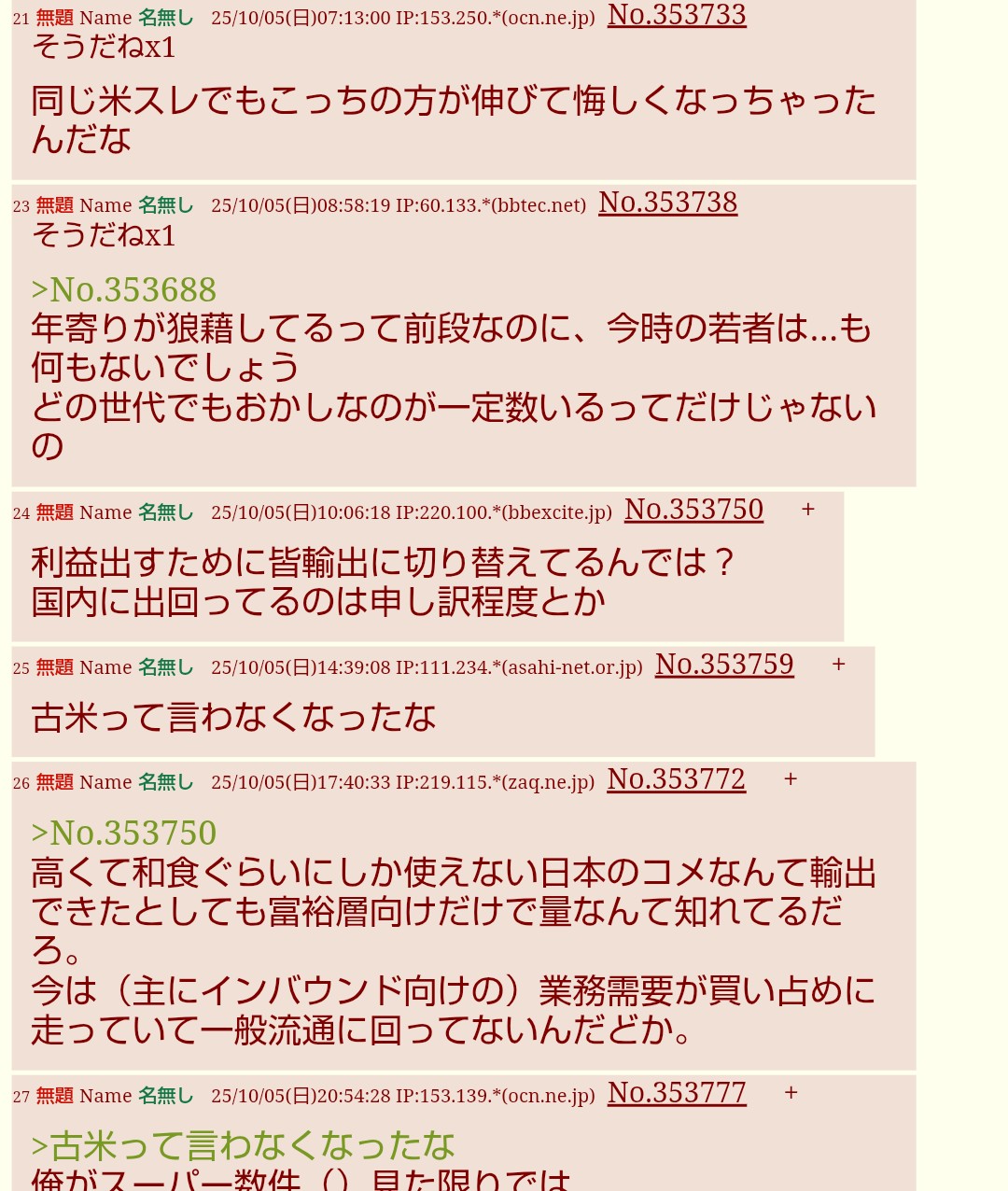Open post number No.353777
This screenshot has height=1191, width=1008.
coord(677,1093)
